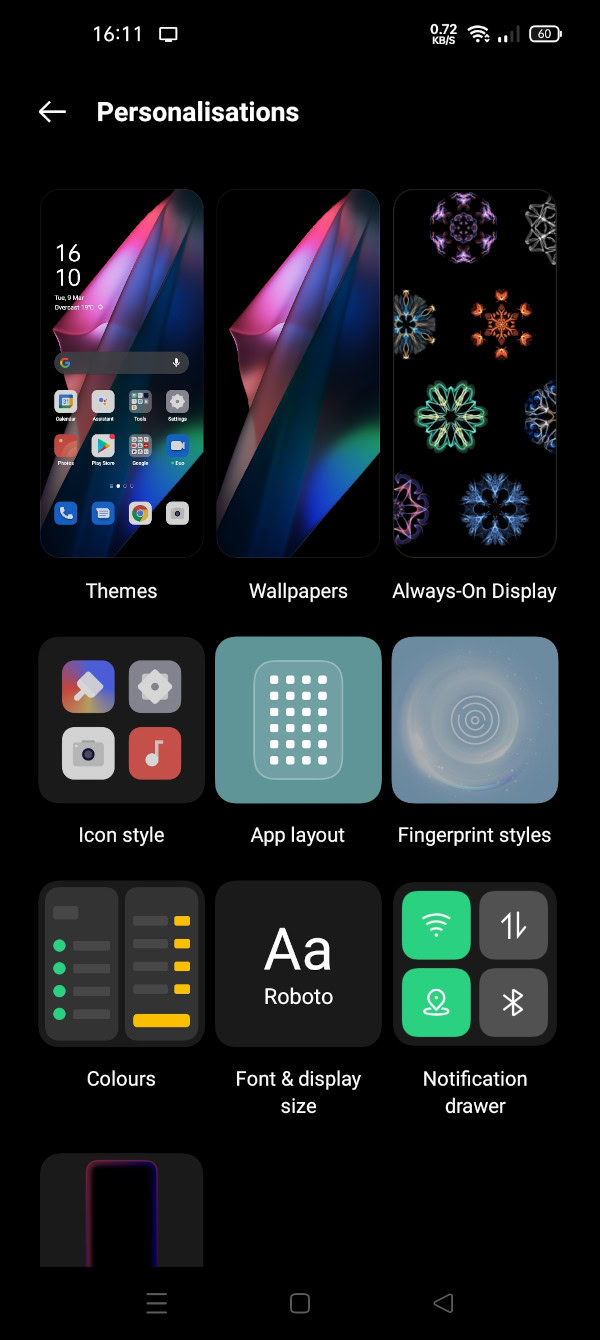Open the Wallpapers tile

[298, 373]
